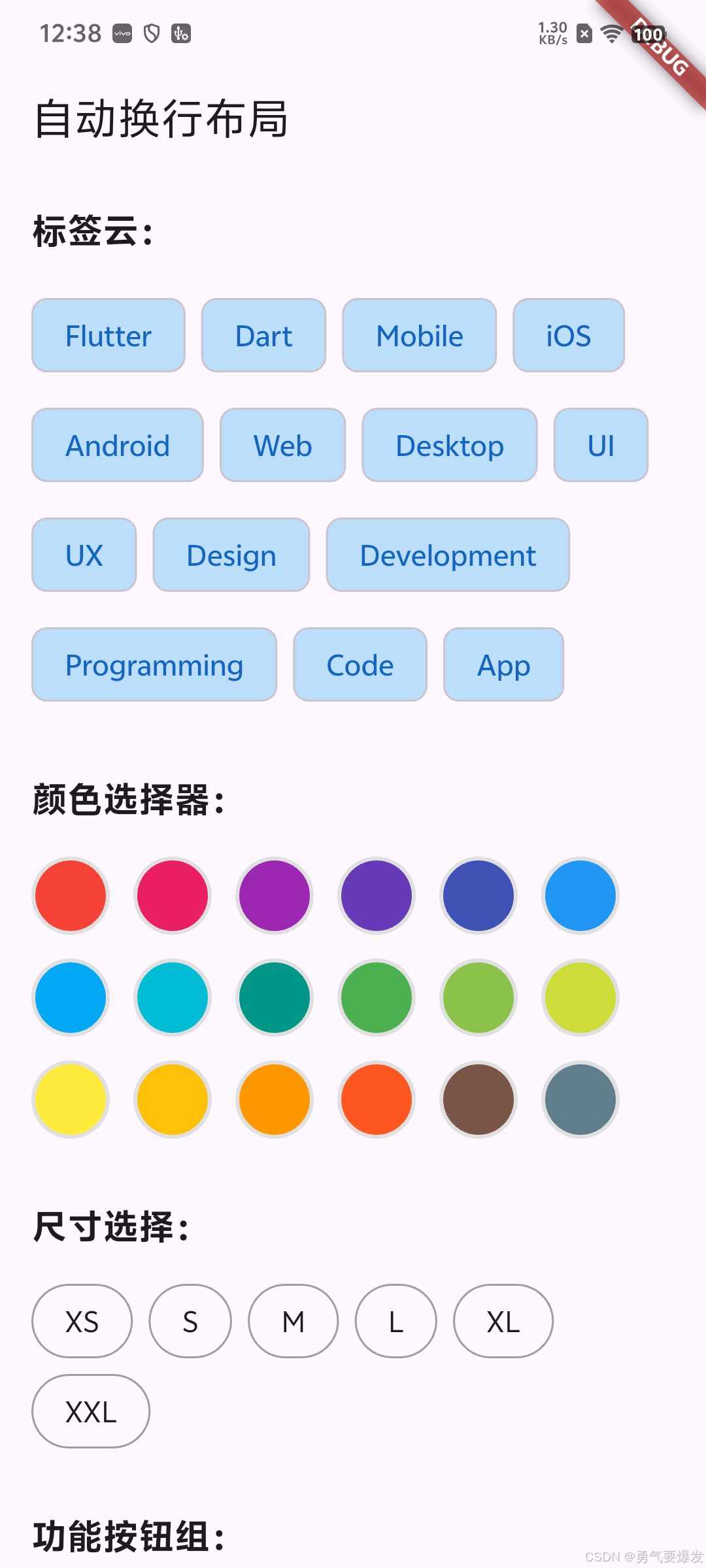Tap the App tag
The height and width of the screenshot is (1568, 706).
click(503, 665)
